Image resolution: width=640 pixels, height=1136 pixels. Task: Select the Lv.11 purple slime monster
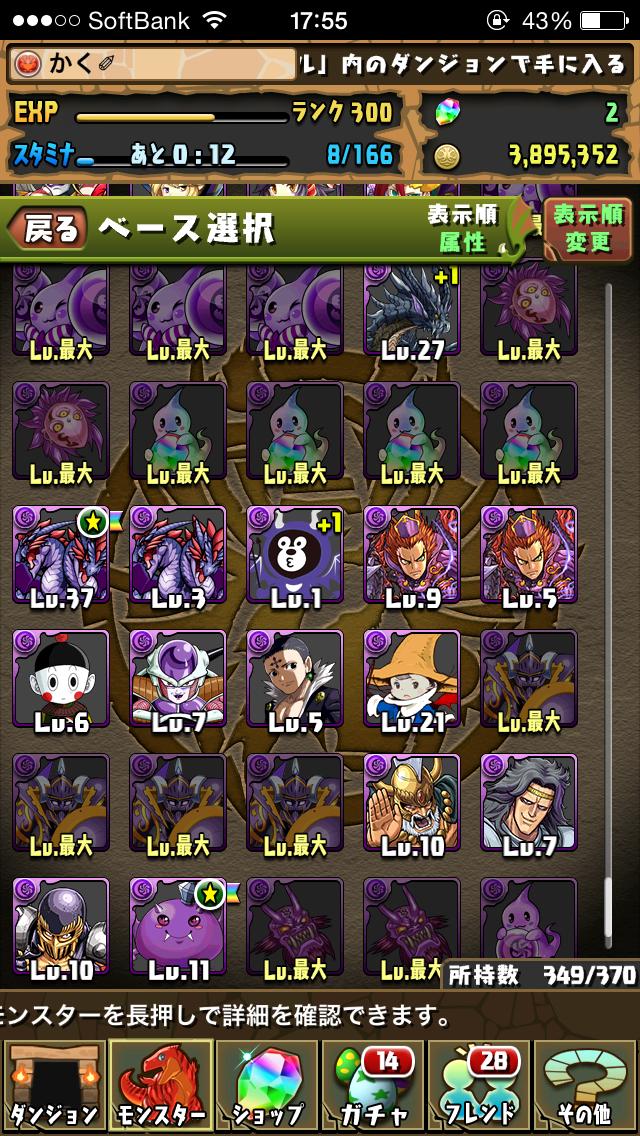pyautogui.click(x=178, y=927)
